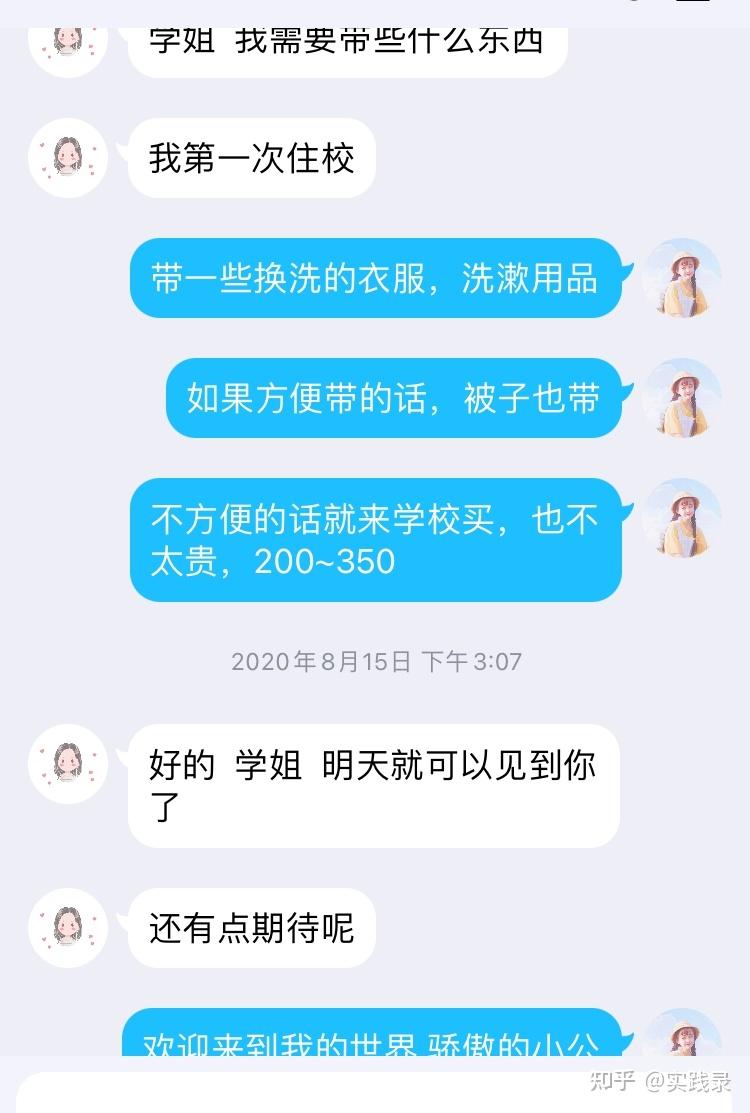Screen dimensions: 750x1113
Task: Tap my avatar beside 带一些换洗的衣服 message
Action: (x=681, y=278)
